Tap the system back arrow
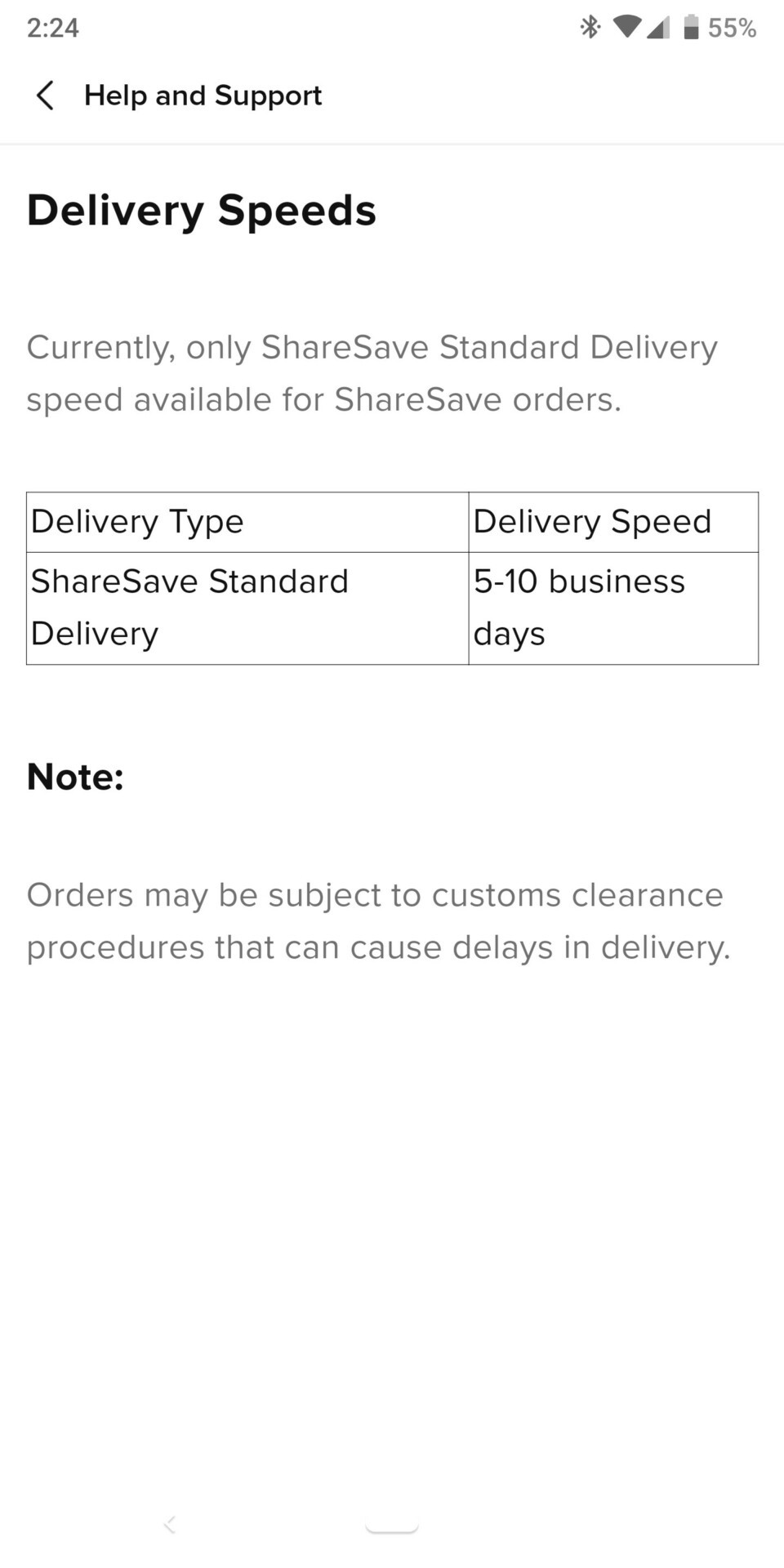The image size is (784, 1568). pos(170,1524)
